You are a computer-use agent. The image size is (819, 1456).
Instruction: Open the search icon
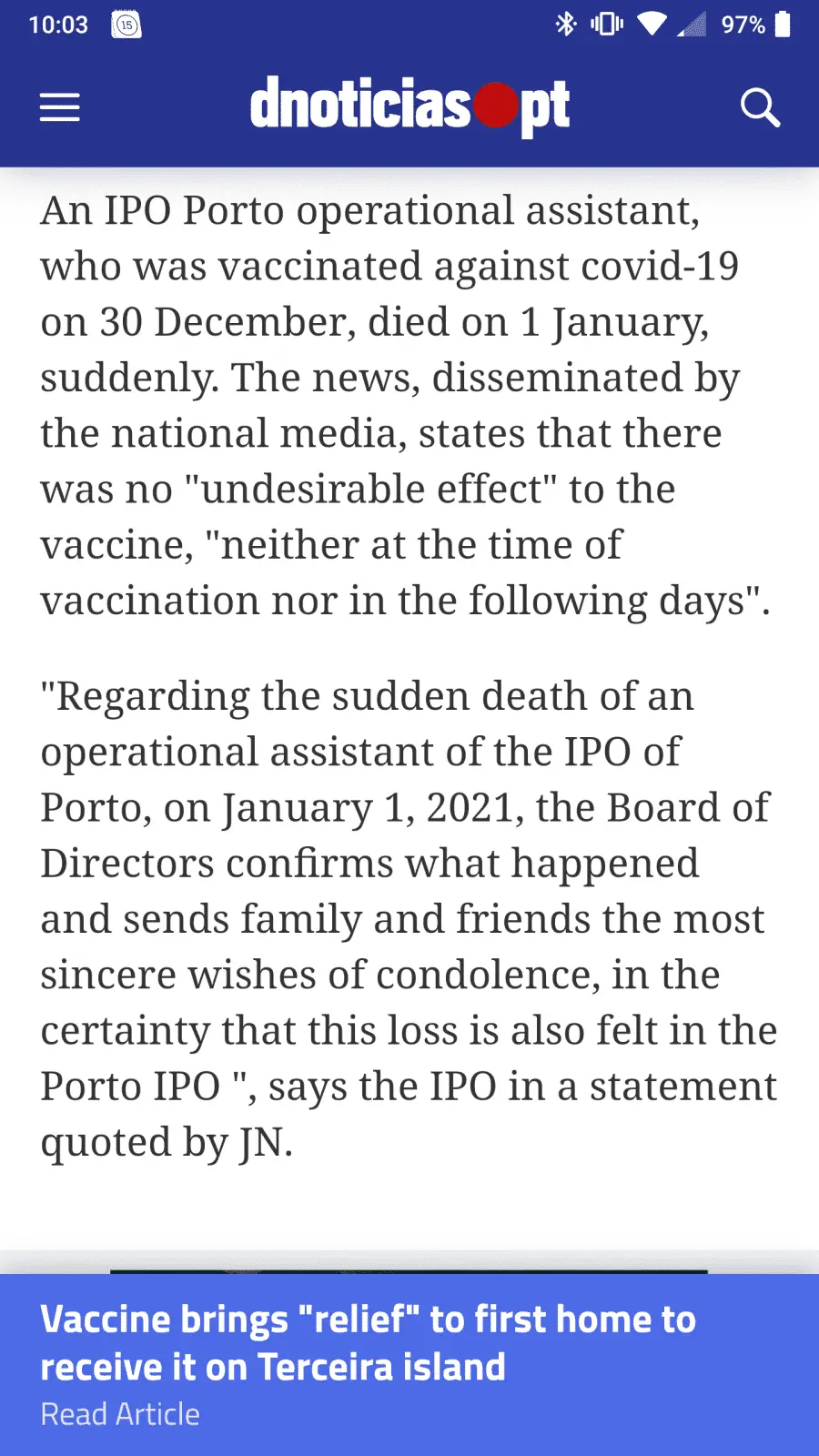click(x=760, y=108)
